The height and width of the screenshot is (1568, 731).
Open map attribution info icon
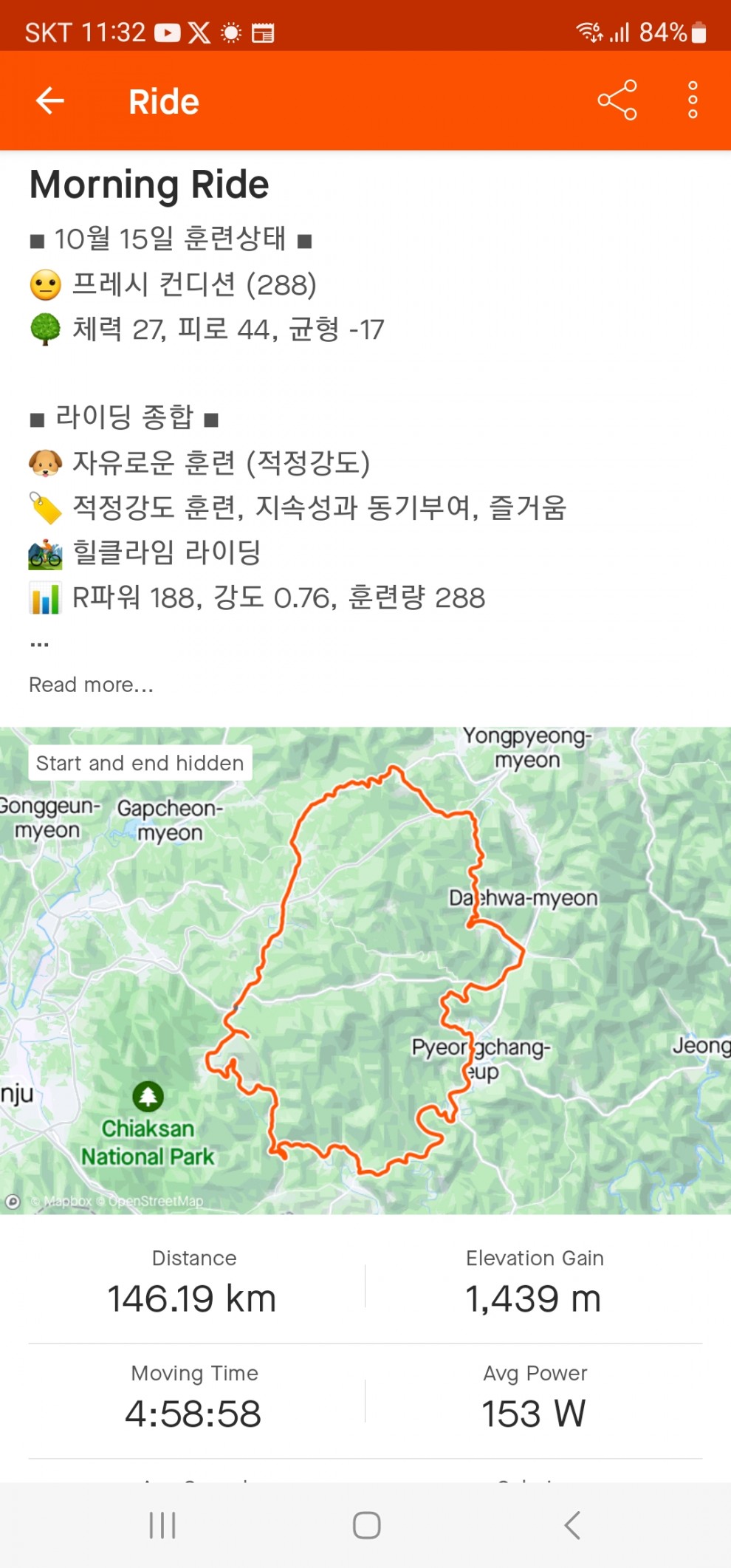(x=13, y=1202)
